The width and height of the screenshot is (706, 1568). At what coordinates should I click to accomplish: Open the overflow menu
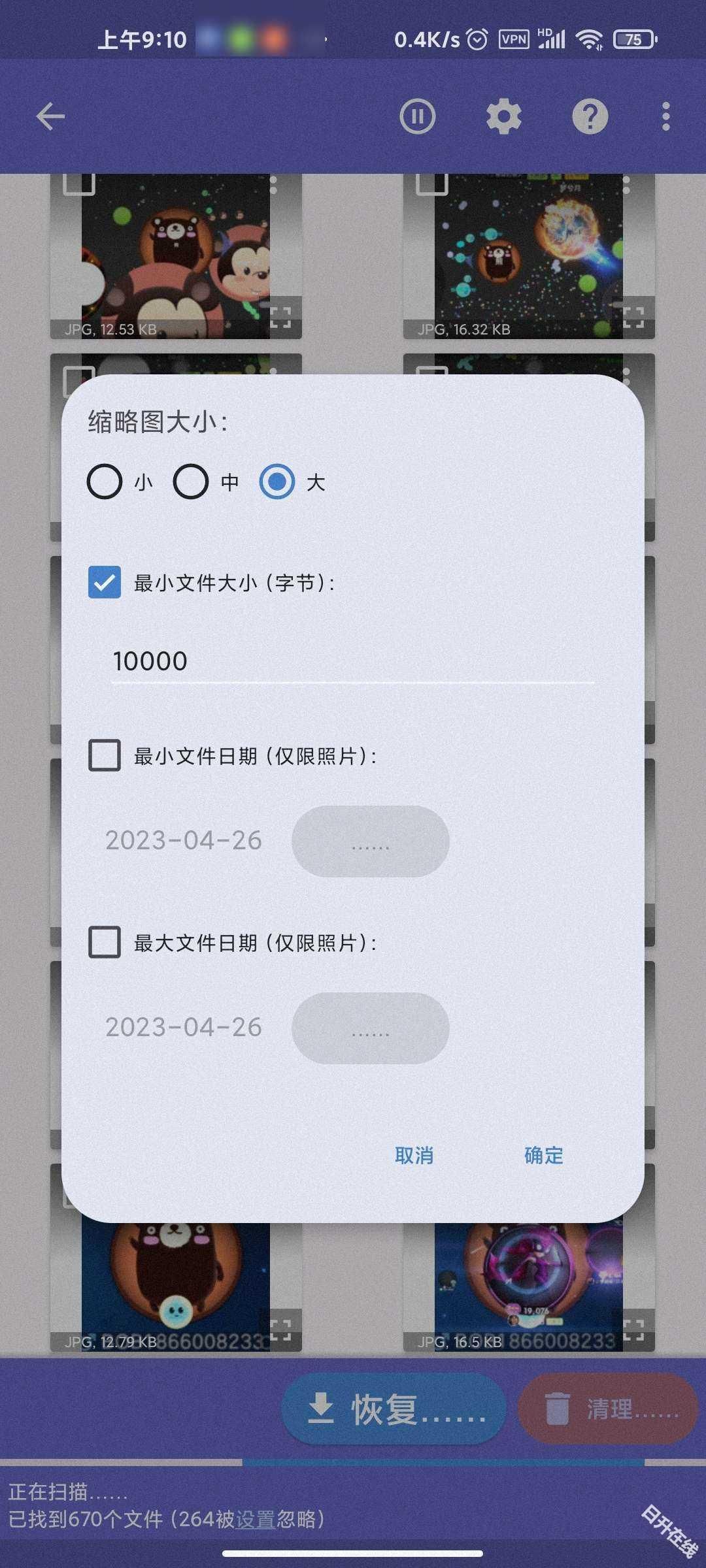pyautogui.click(x=667, y=116)
